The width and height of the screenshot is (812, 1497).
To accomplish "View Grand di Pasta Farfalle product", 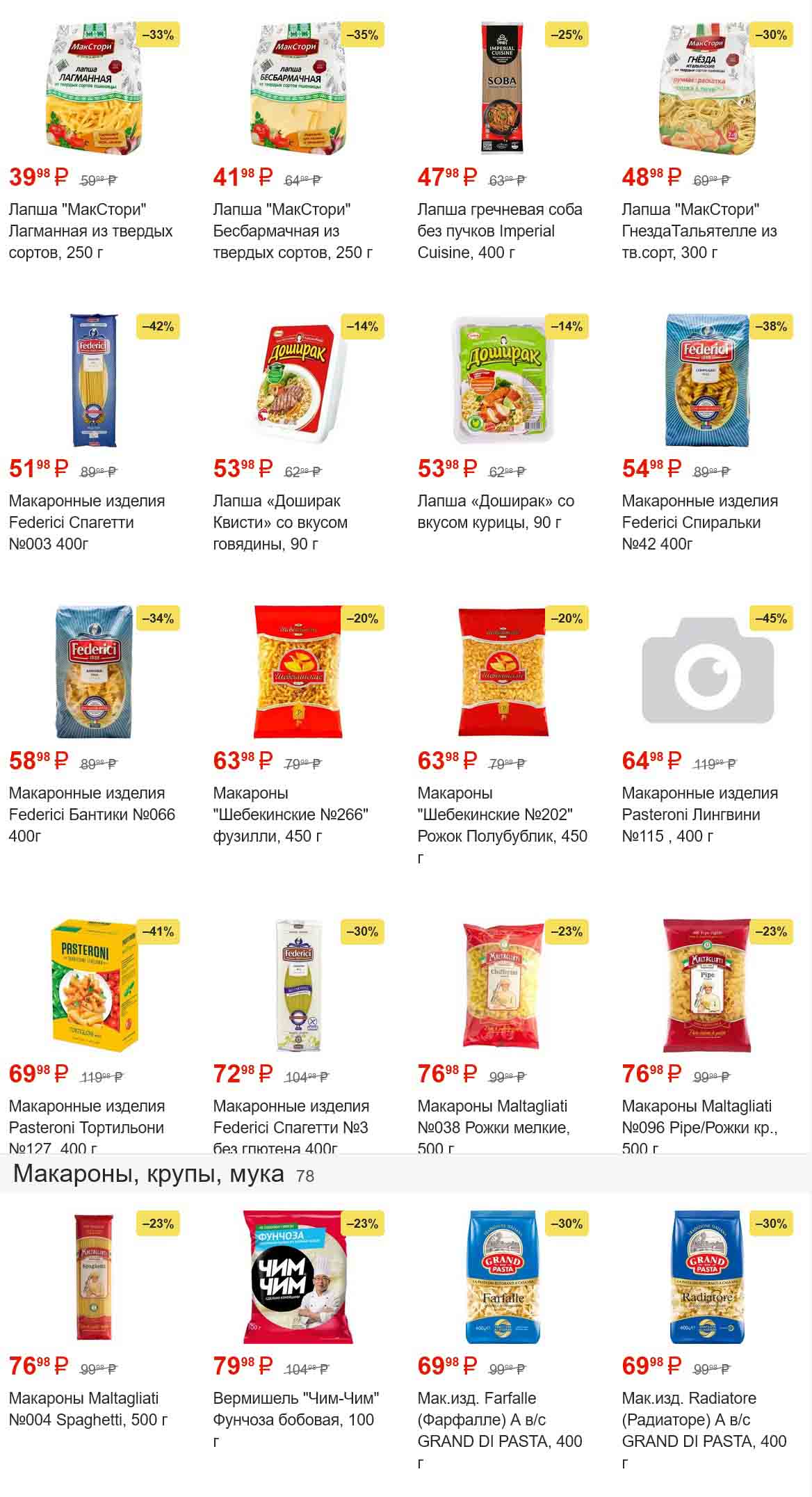I will (502, 1277).
